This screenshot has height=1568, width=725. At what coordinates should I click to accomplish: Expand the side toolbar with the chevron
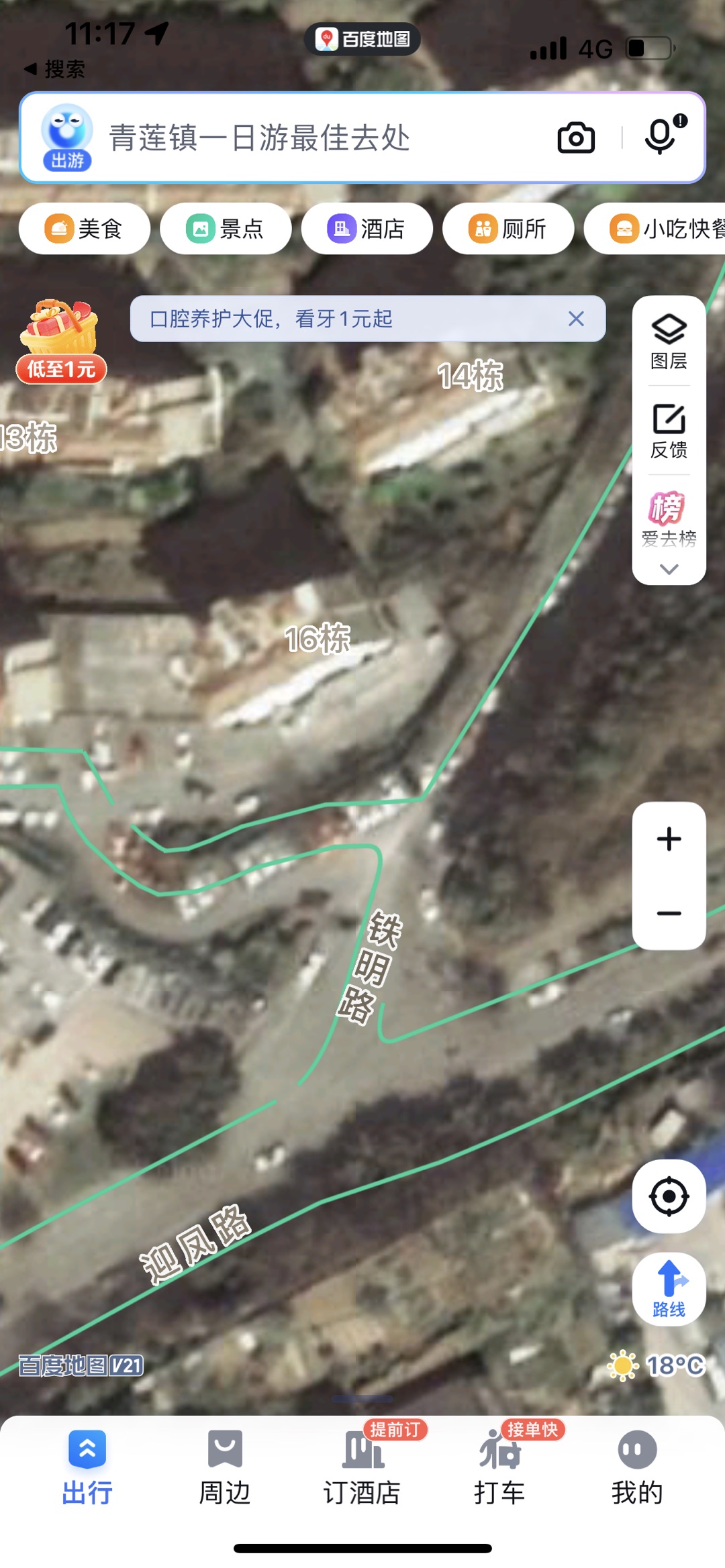pyautogui.click(x=669, y=569)
